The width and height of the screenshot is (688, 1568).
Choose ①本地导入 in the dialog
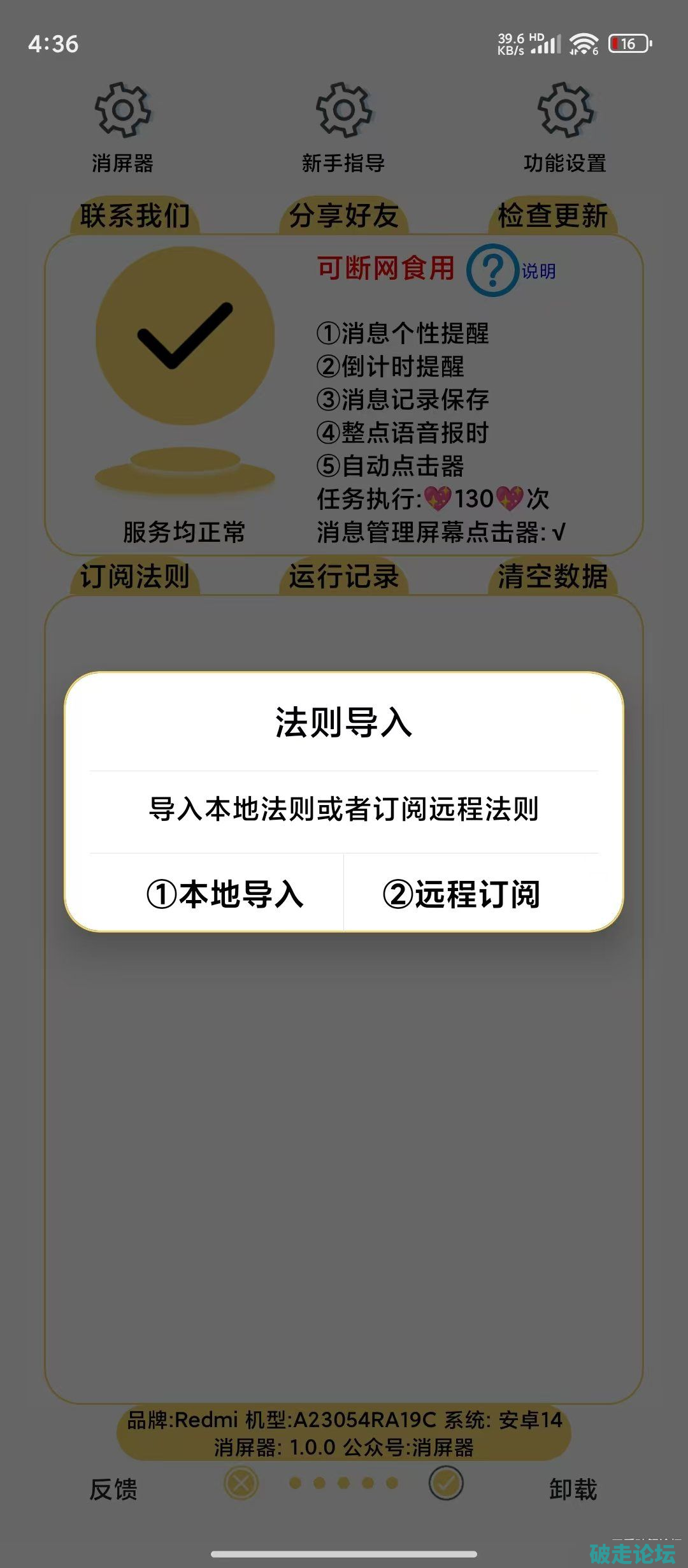(x=224, y=894)
